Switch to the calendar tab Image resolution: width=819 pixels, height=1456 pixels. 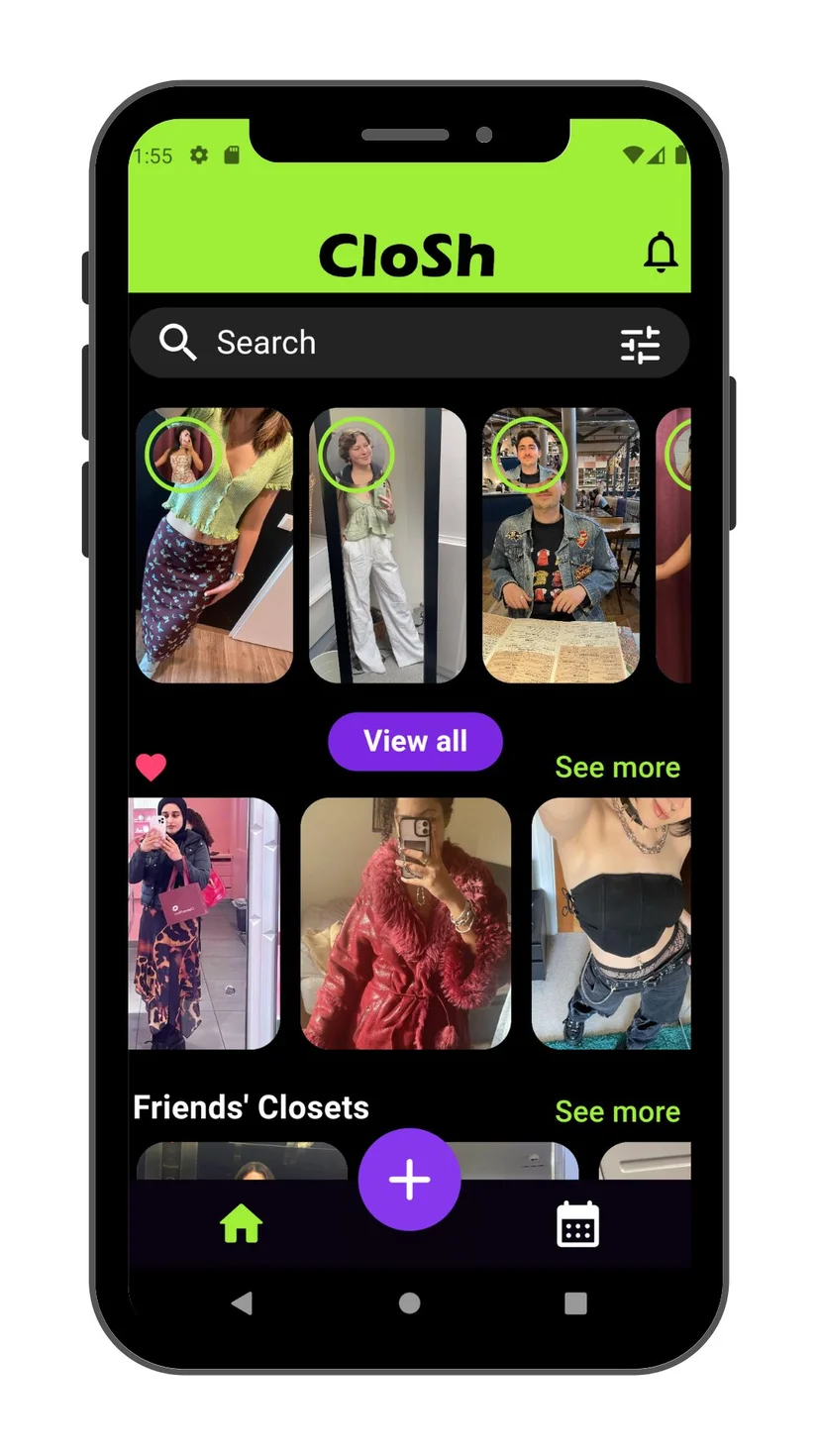(577, 1225)
